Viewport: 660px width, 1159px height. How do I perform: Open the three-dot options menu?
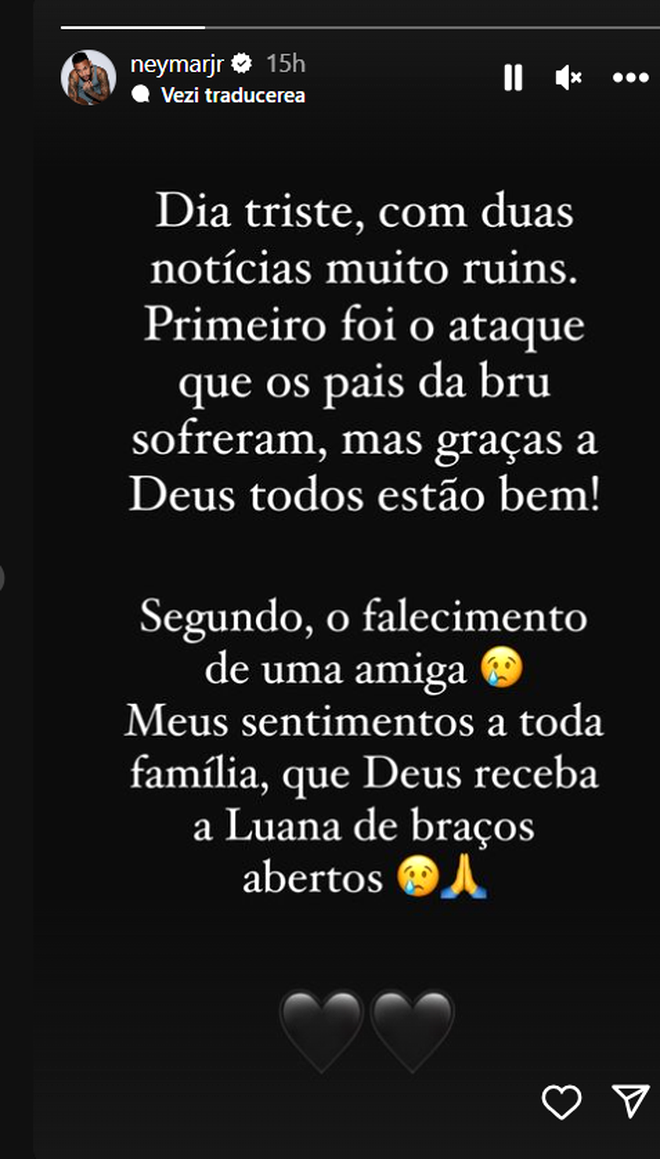pos(630,77)
